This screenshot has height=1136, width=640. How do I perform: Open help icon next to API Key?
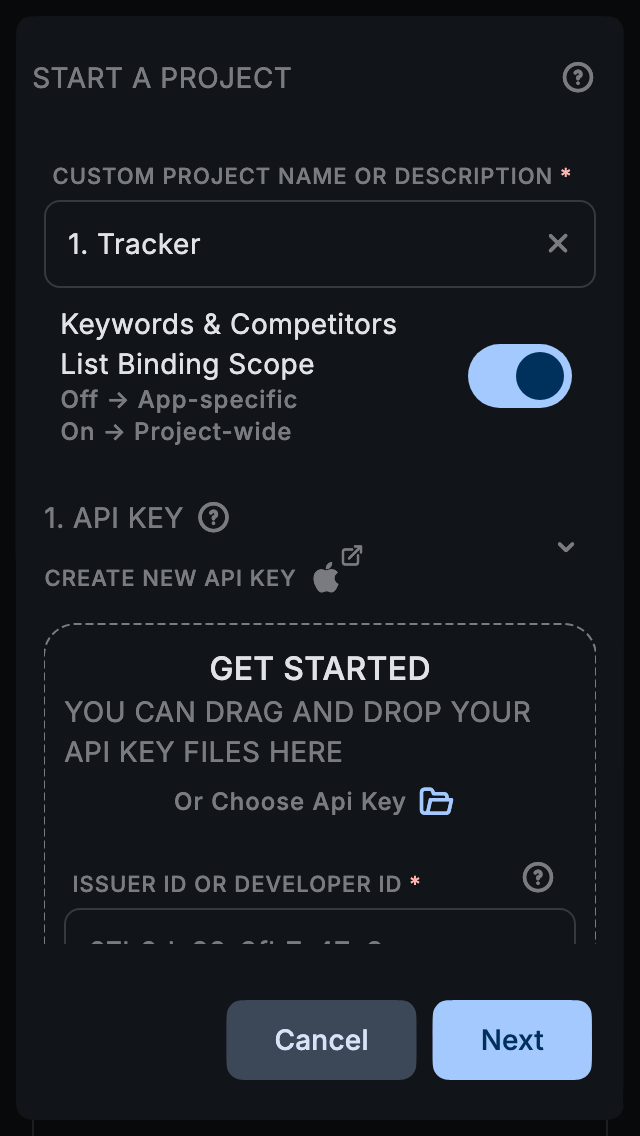coord(214,518)
